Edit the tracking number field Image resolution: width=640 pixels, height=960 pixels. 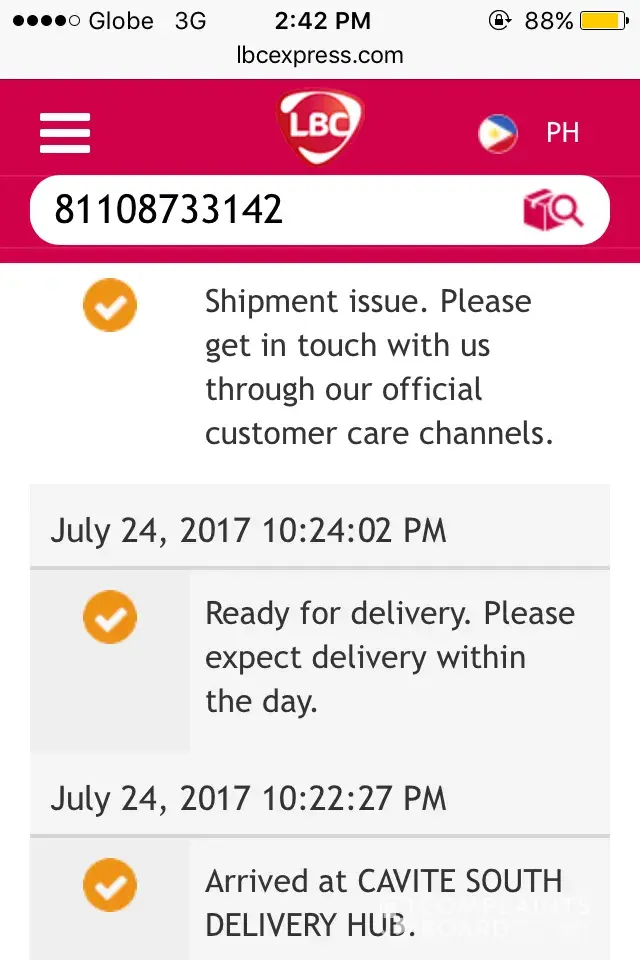point(270,210)
